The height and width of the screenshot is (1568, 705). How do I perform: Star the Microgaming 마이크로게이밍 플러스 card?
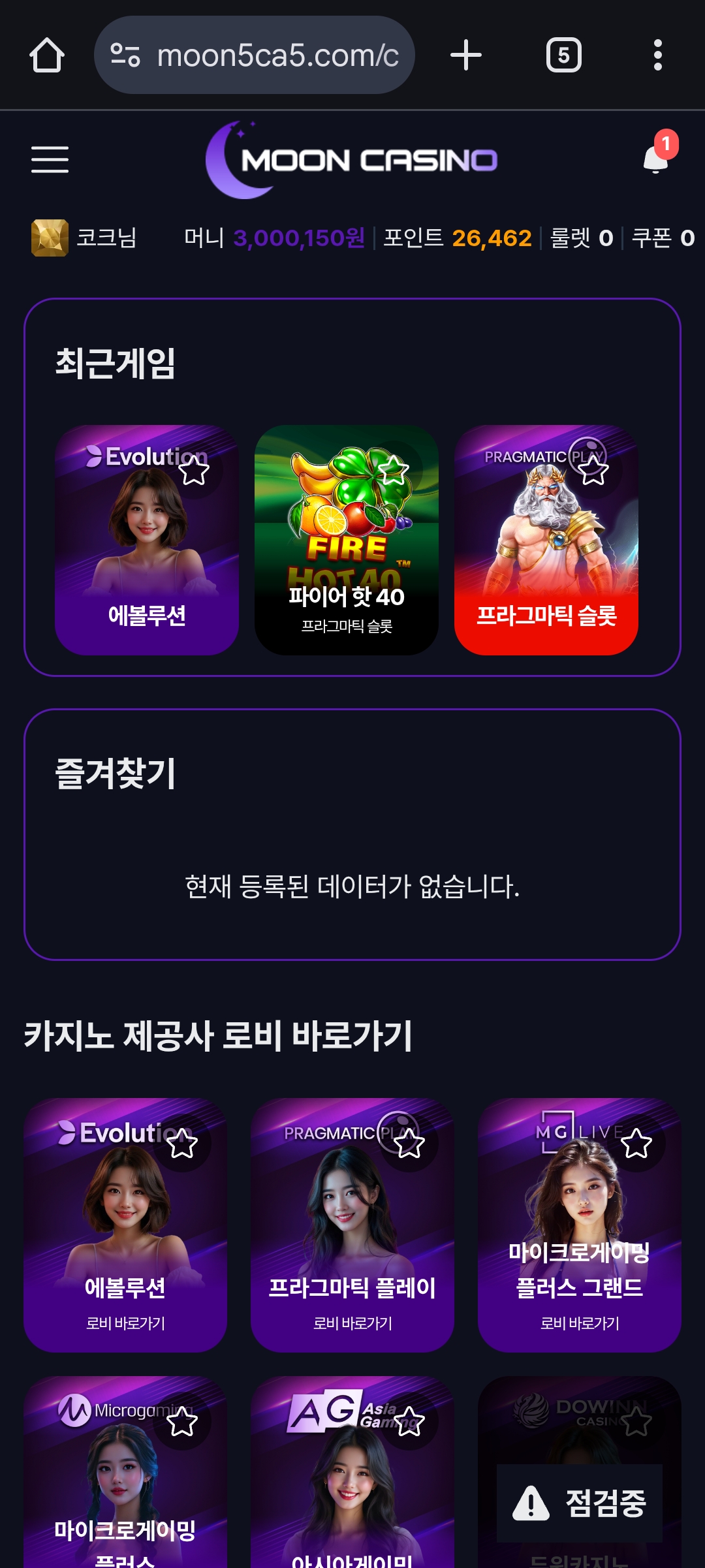pos(182,1421)
